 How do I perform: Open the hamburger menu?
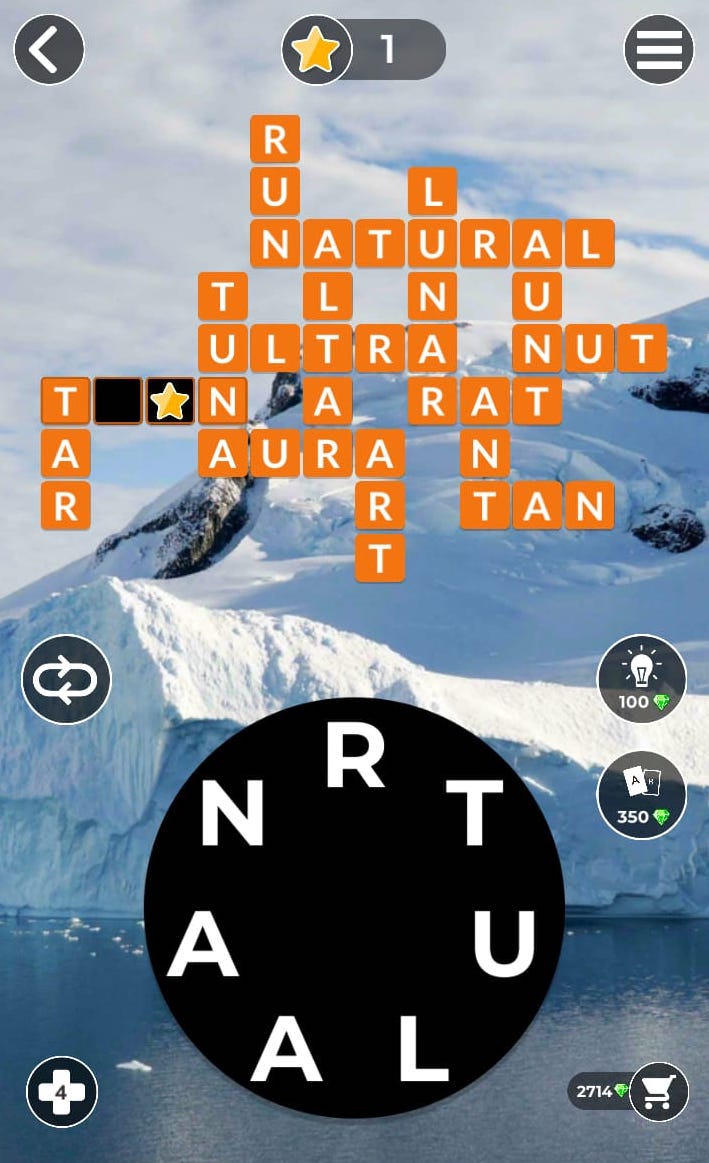tap(659, 49)
